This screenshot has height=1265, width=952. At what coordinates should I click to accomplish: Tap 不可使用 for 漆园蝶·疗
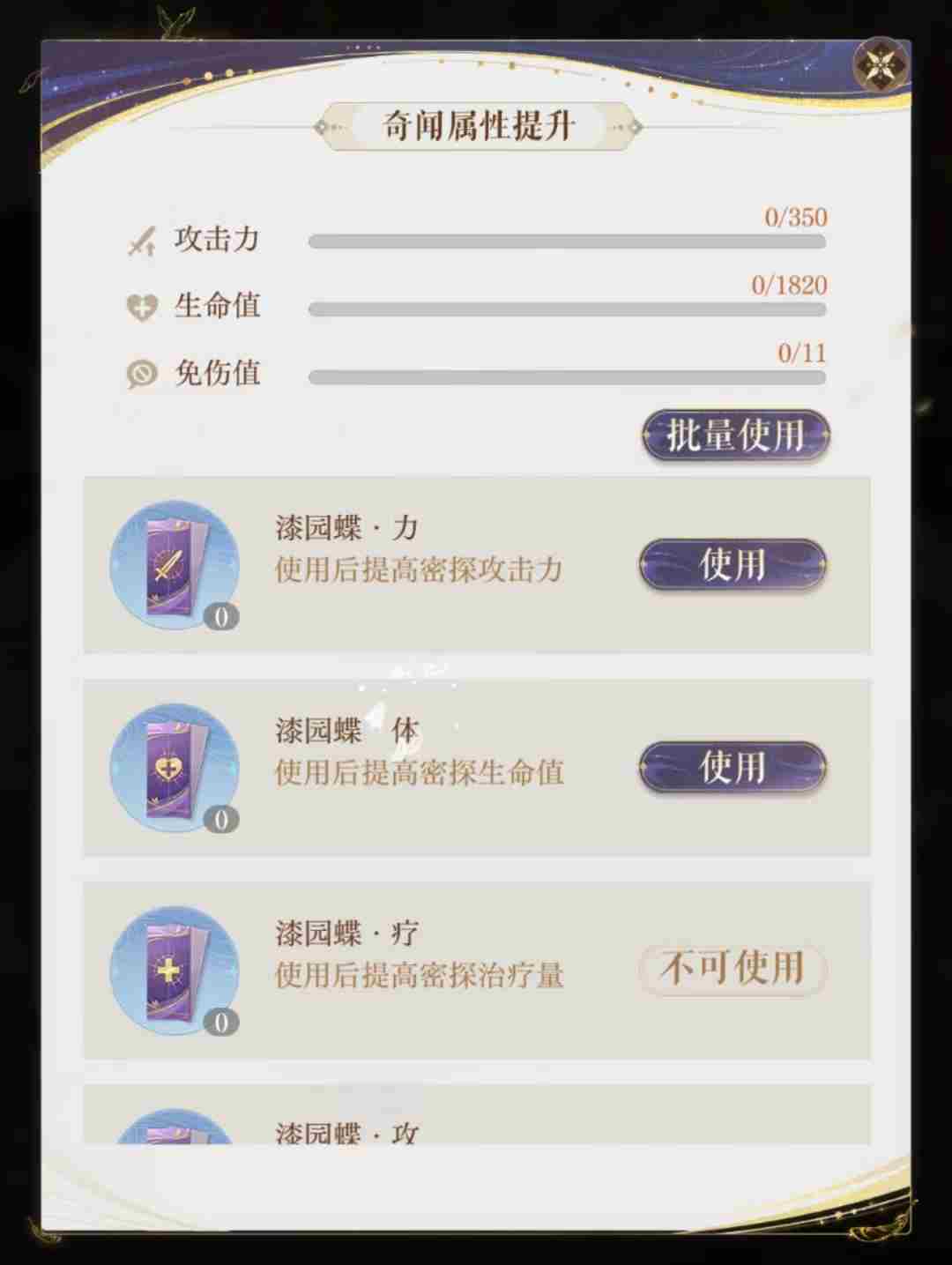[x=733, y=969]
